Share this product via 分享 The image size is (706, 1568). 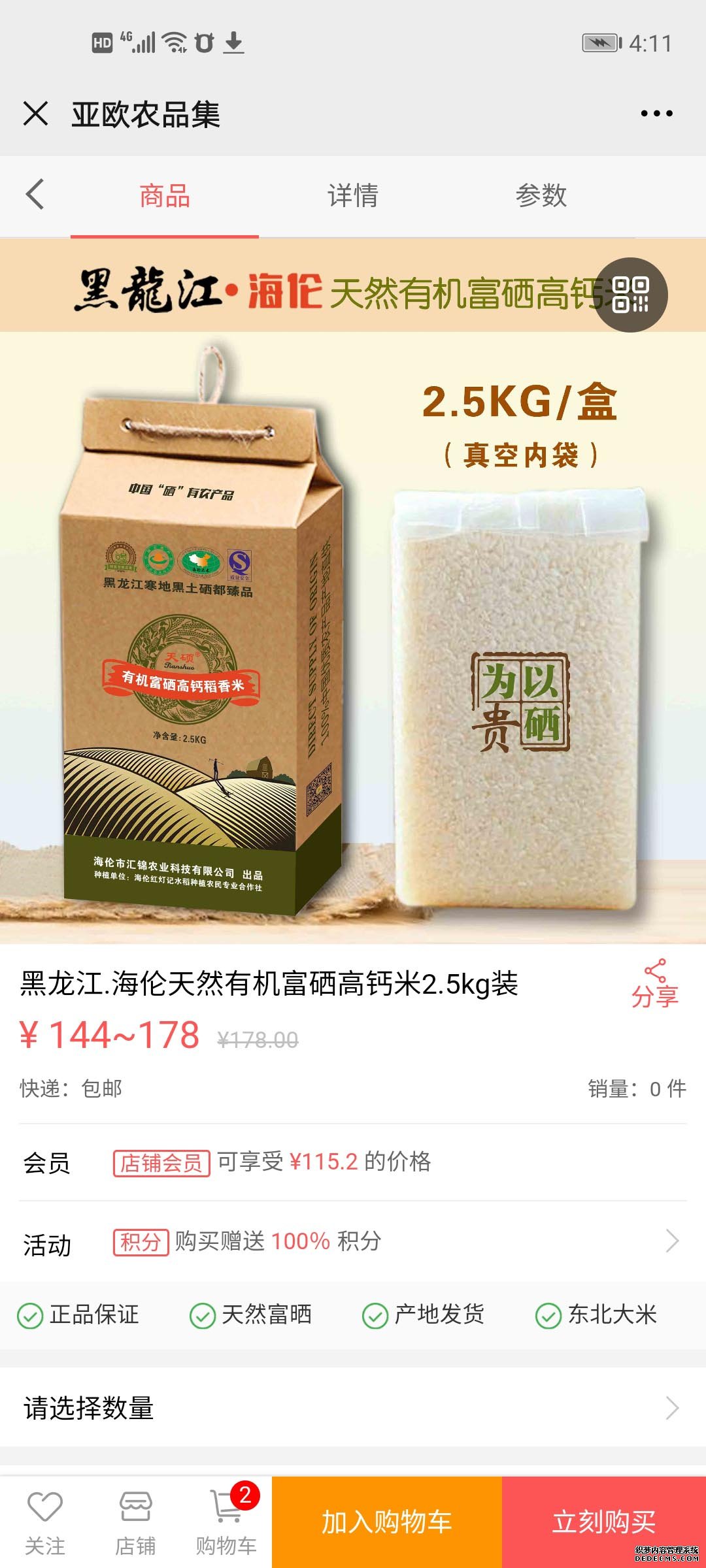click(654, 984)
